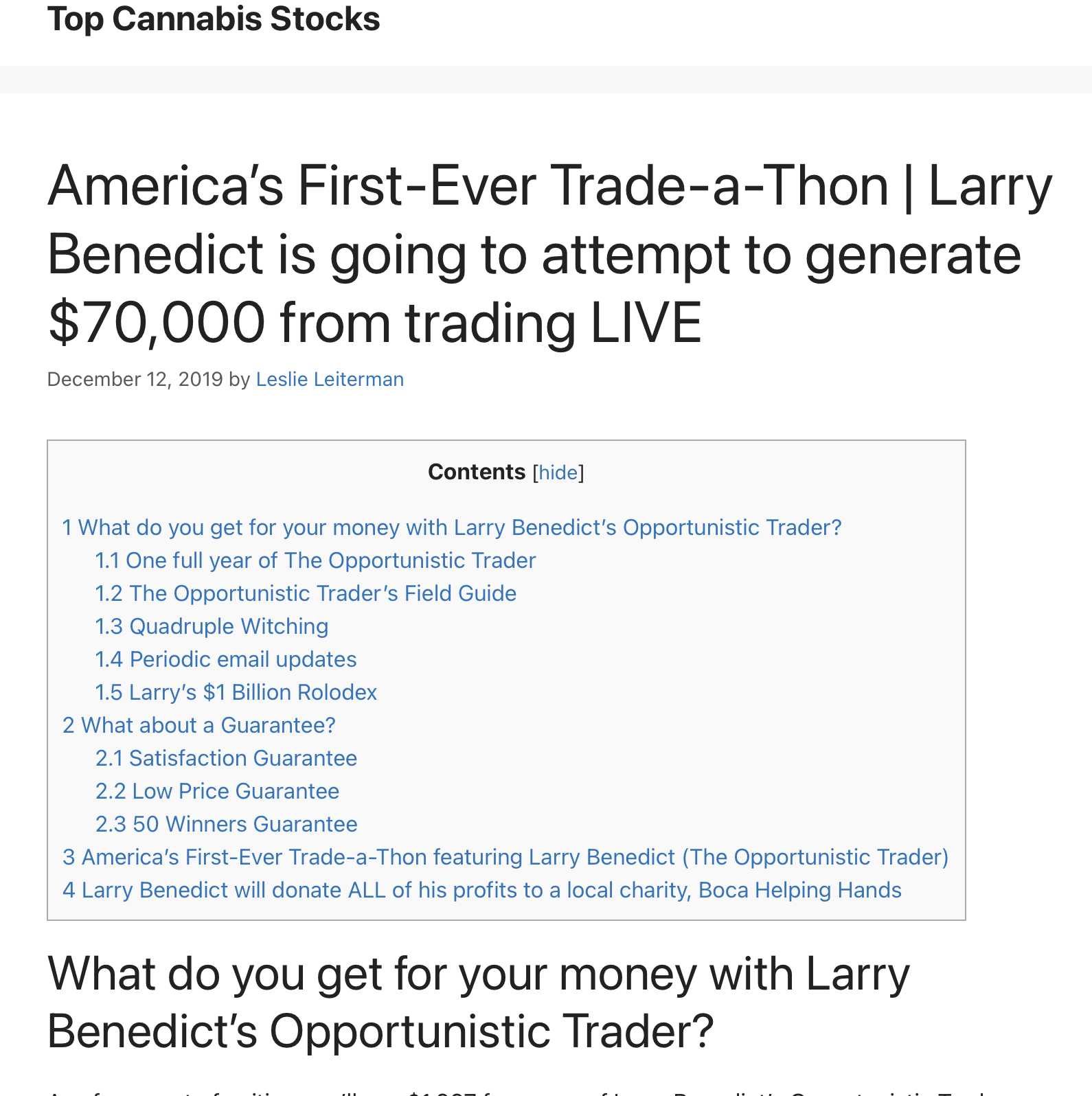The image size is (1092, 1096).
Task: Jump to 'What about a Guarantee?' section
Action: pos(199,725)
